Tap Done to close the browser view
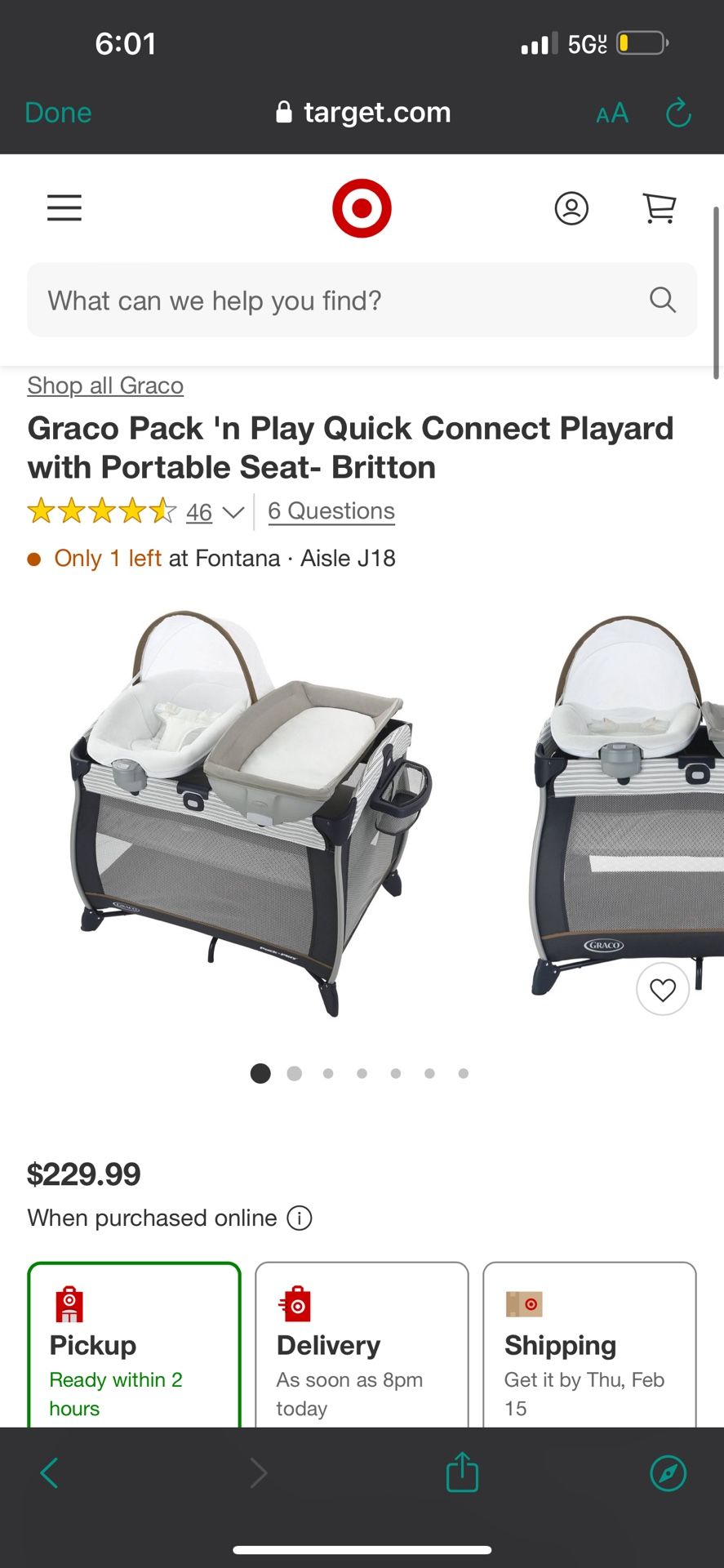 57,112
